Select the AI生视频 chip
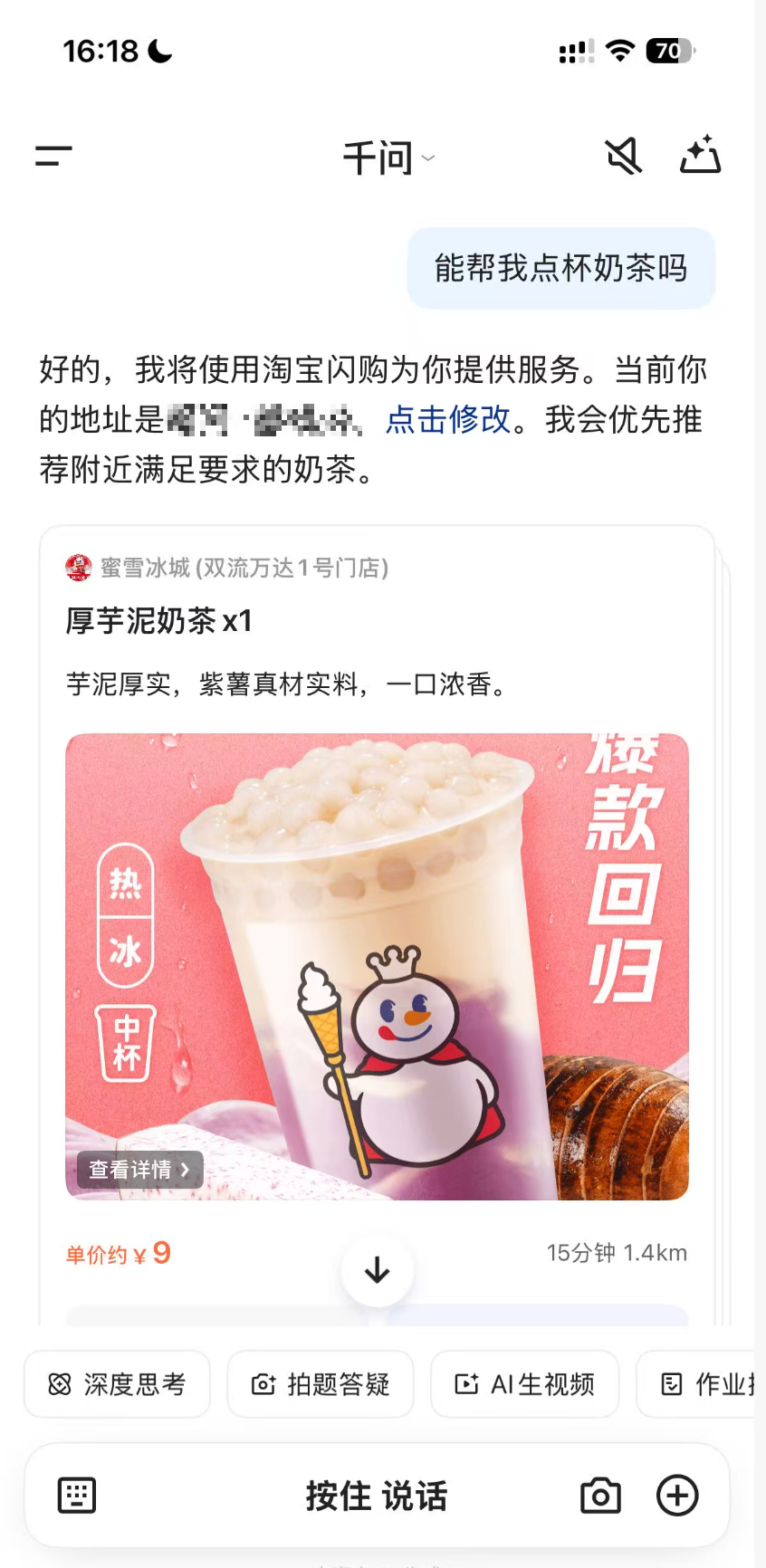The height and width of the screenshot is (1568, 766). click(525, 1384)
